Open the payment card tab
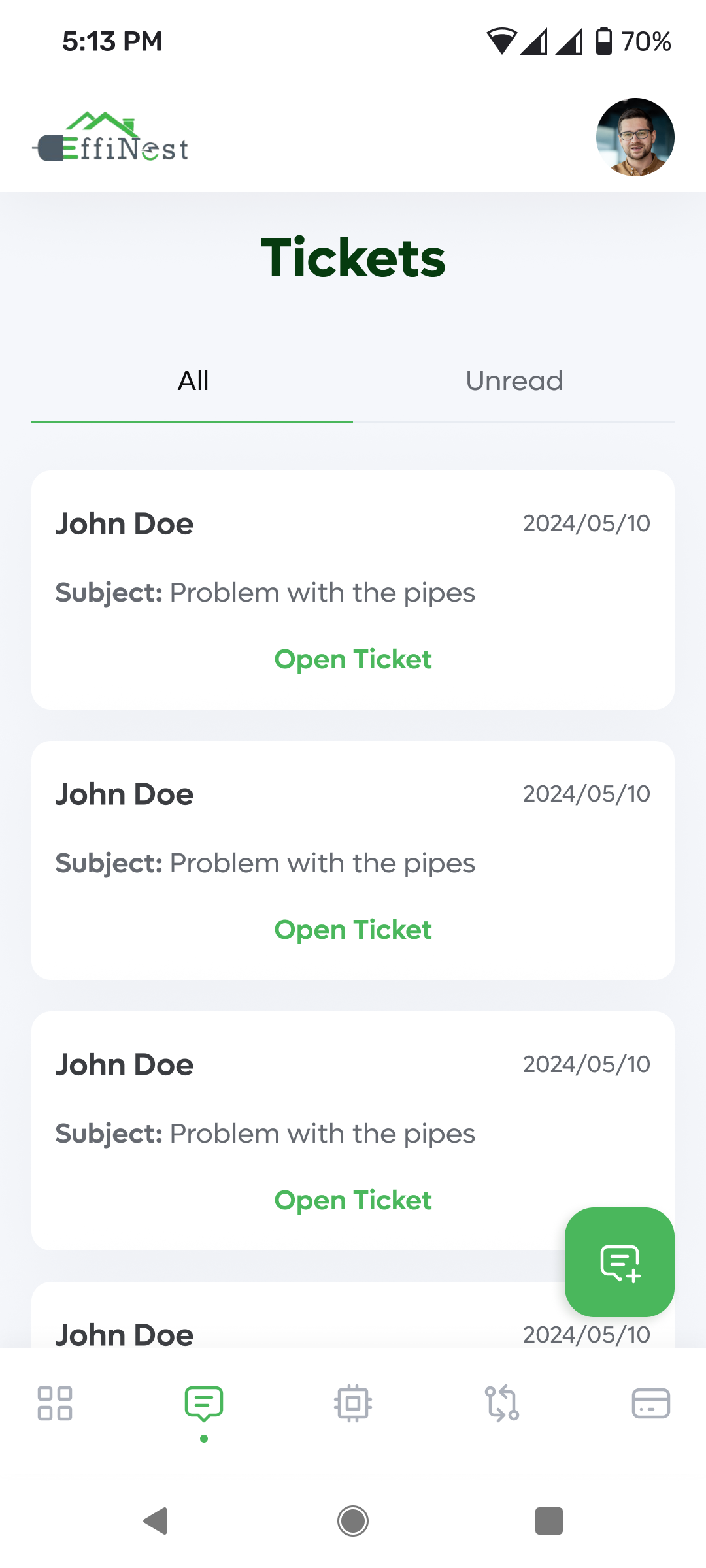The width and height of the screenshot is (706, 1568). coord(650,1403)
